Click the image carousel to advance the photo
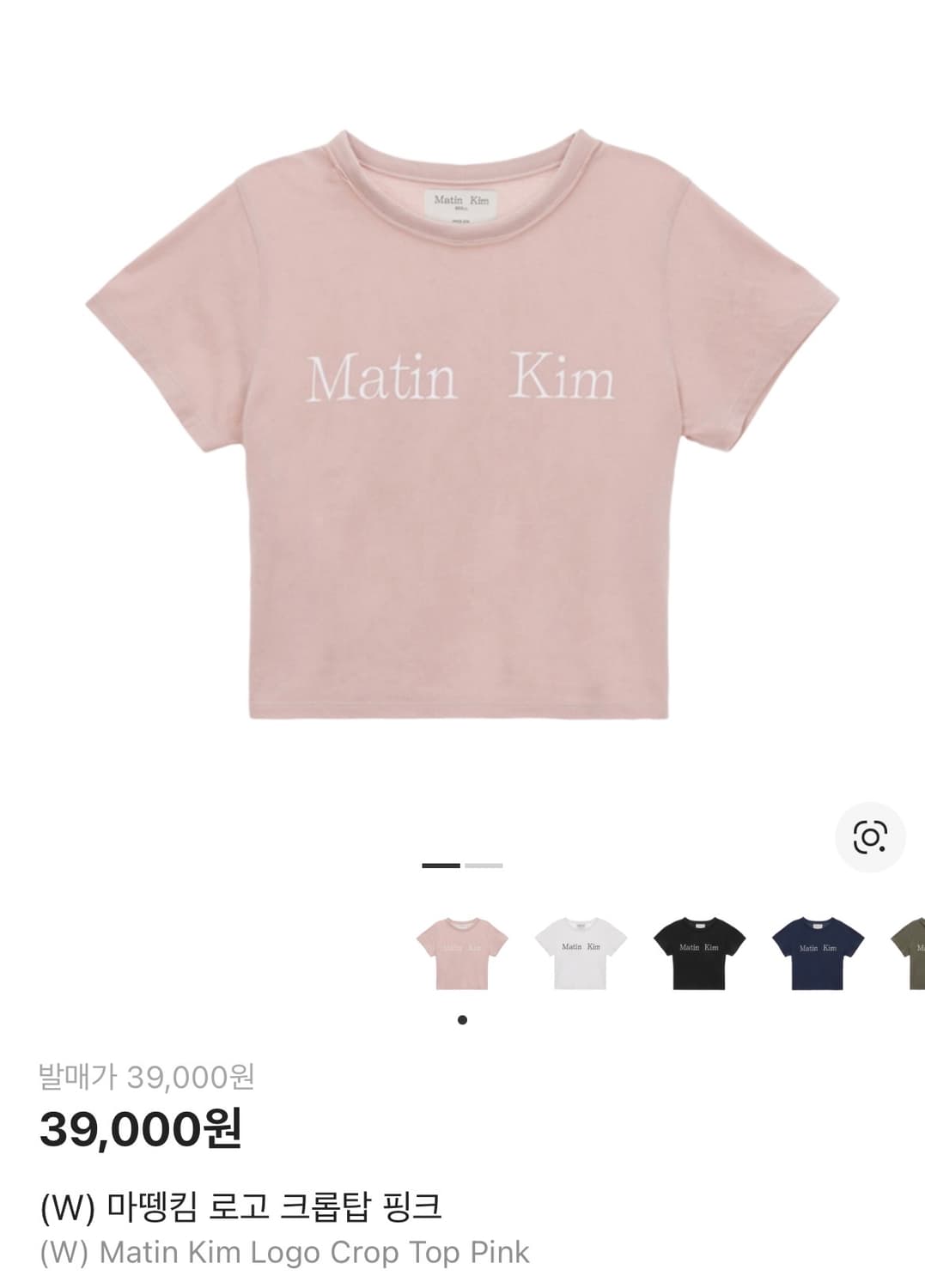This screenshot has width=925, height=1288. (462, 429)
